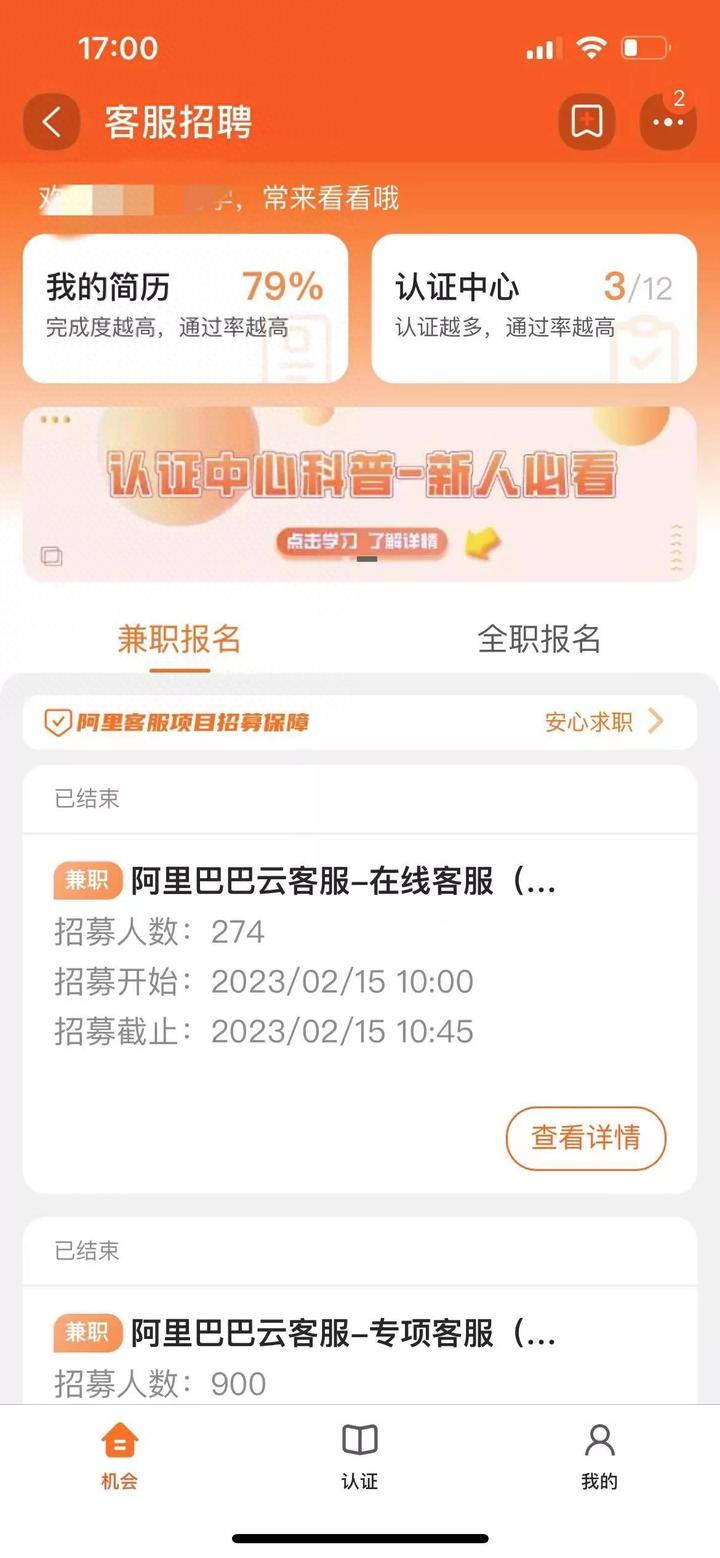Open the three-dot more menu
720x1558 pixels.
coord(667,122)
